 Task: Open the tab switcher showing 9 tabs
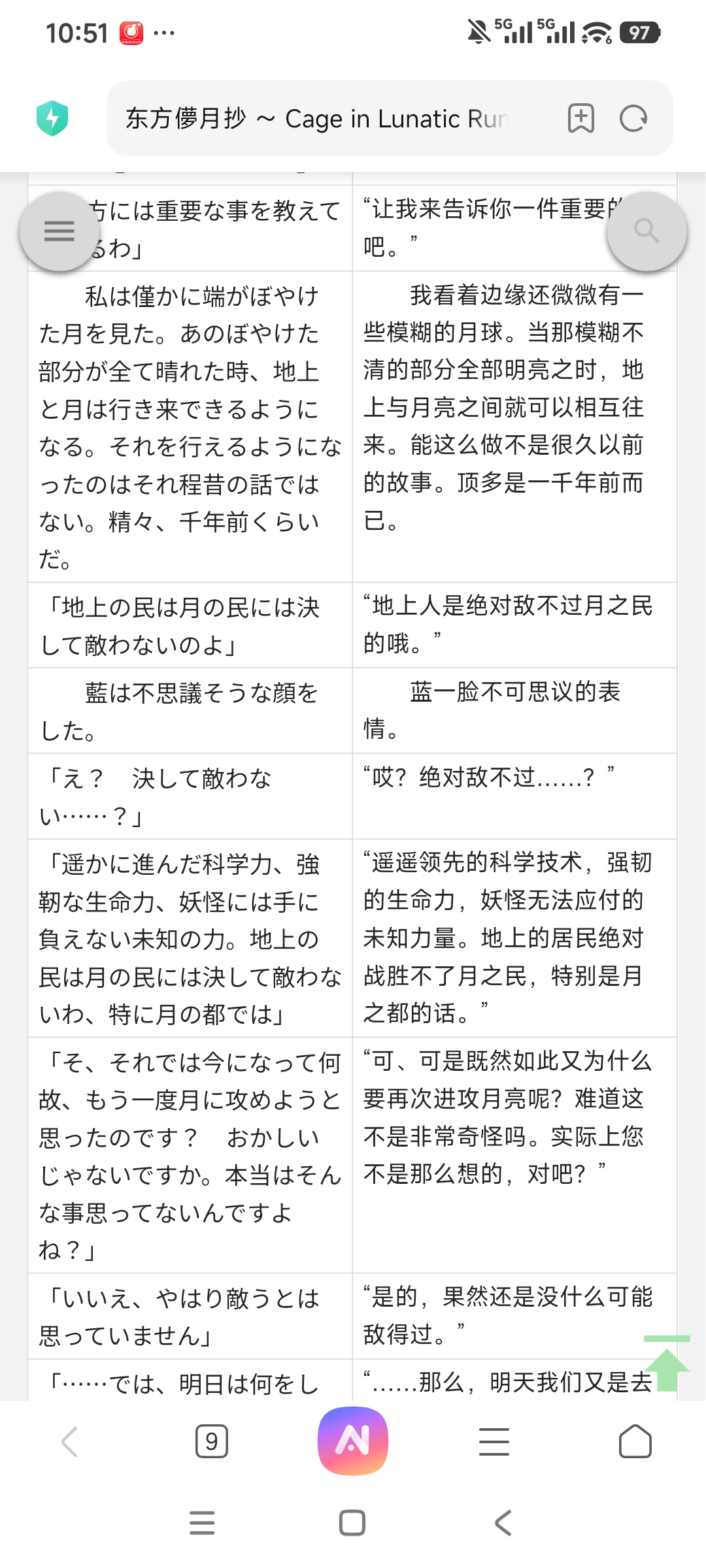(x=212, y=1442)
